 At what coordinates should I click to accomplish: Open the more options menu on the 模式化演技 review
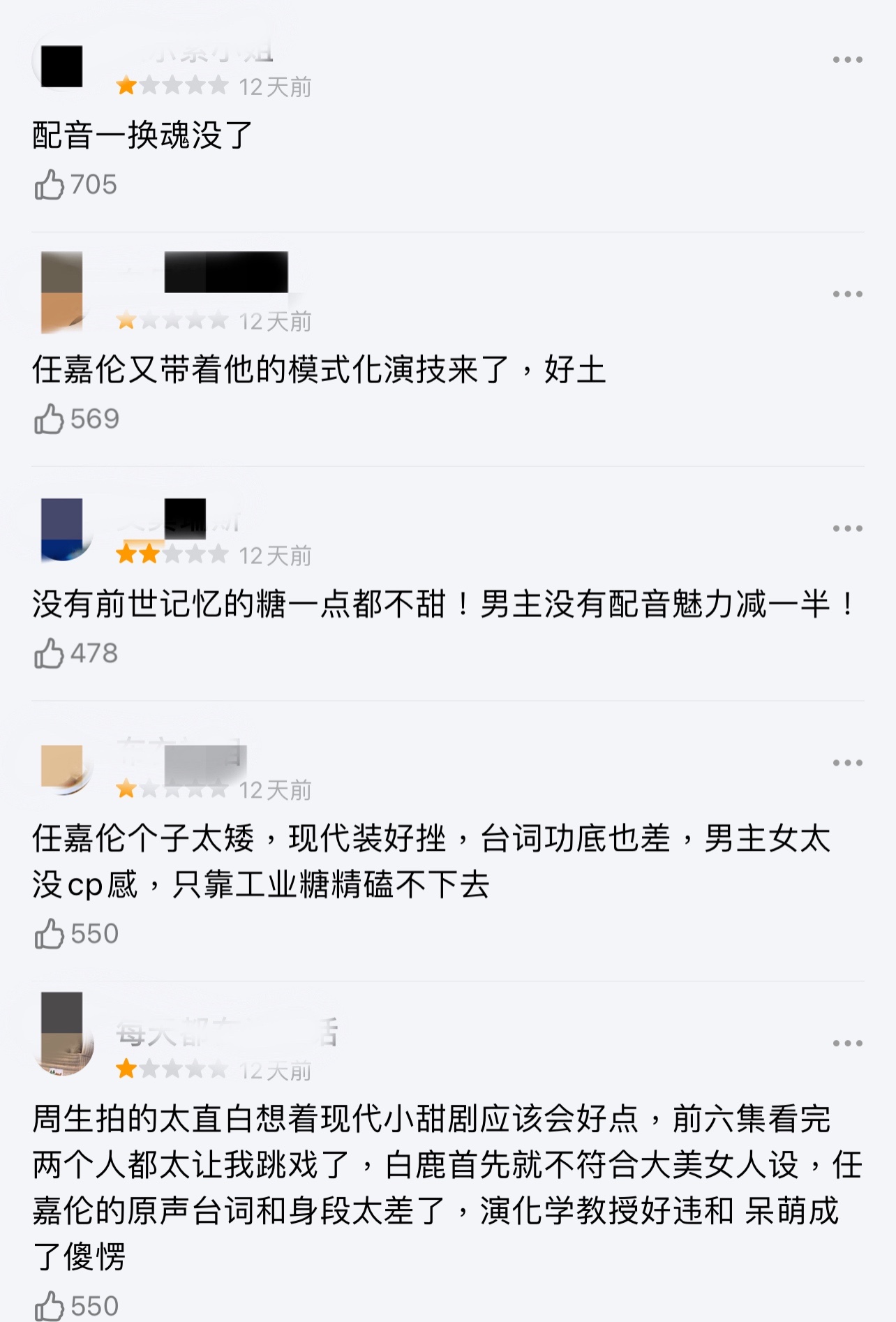coord(847,295)
